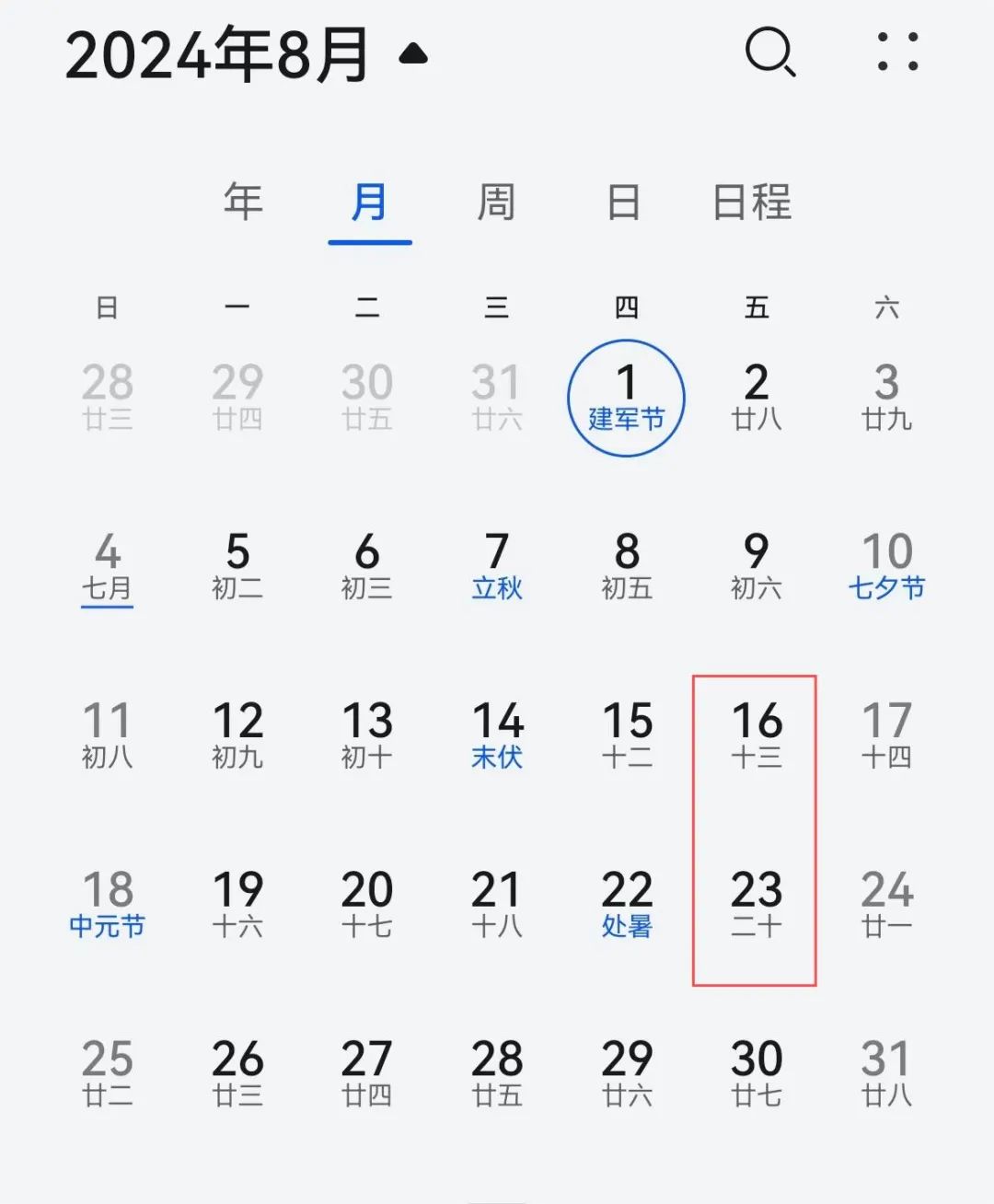This screenshot has width=994, height=1204.
Task: Open the four-dot more options menu
Action: 896,52
